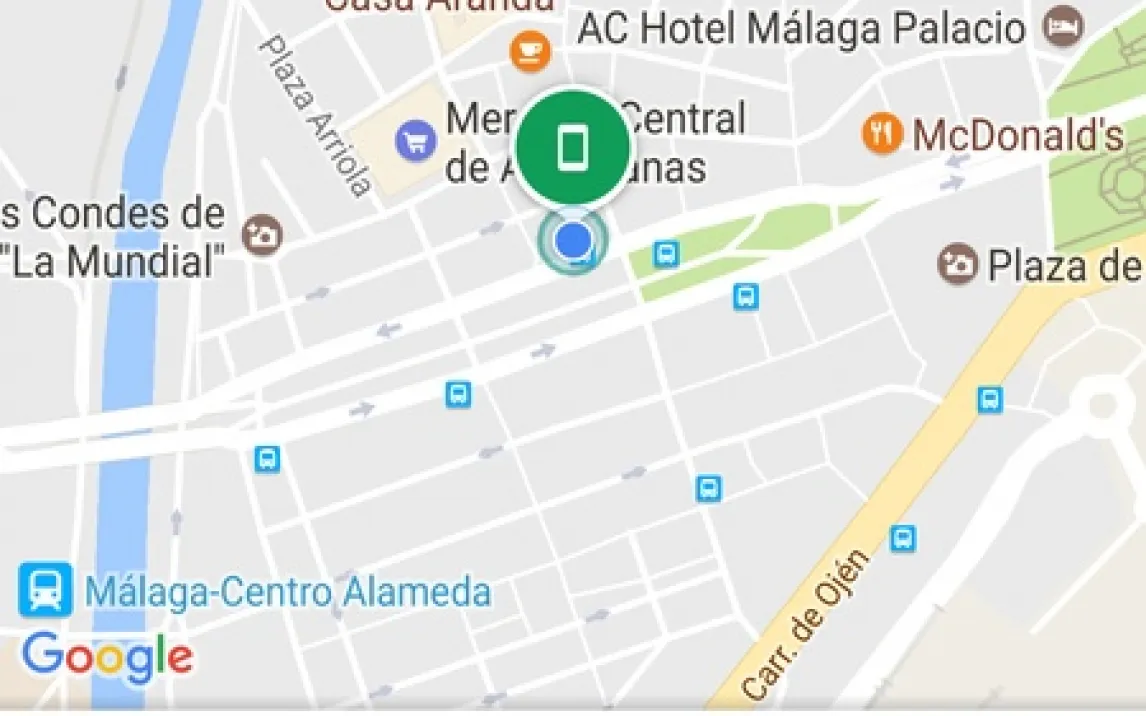Tap the La Mundial camera marker
This screenshot has width=1146, height=716.
click(263, 236)
